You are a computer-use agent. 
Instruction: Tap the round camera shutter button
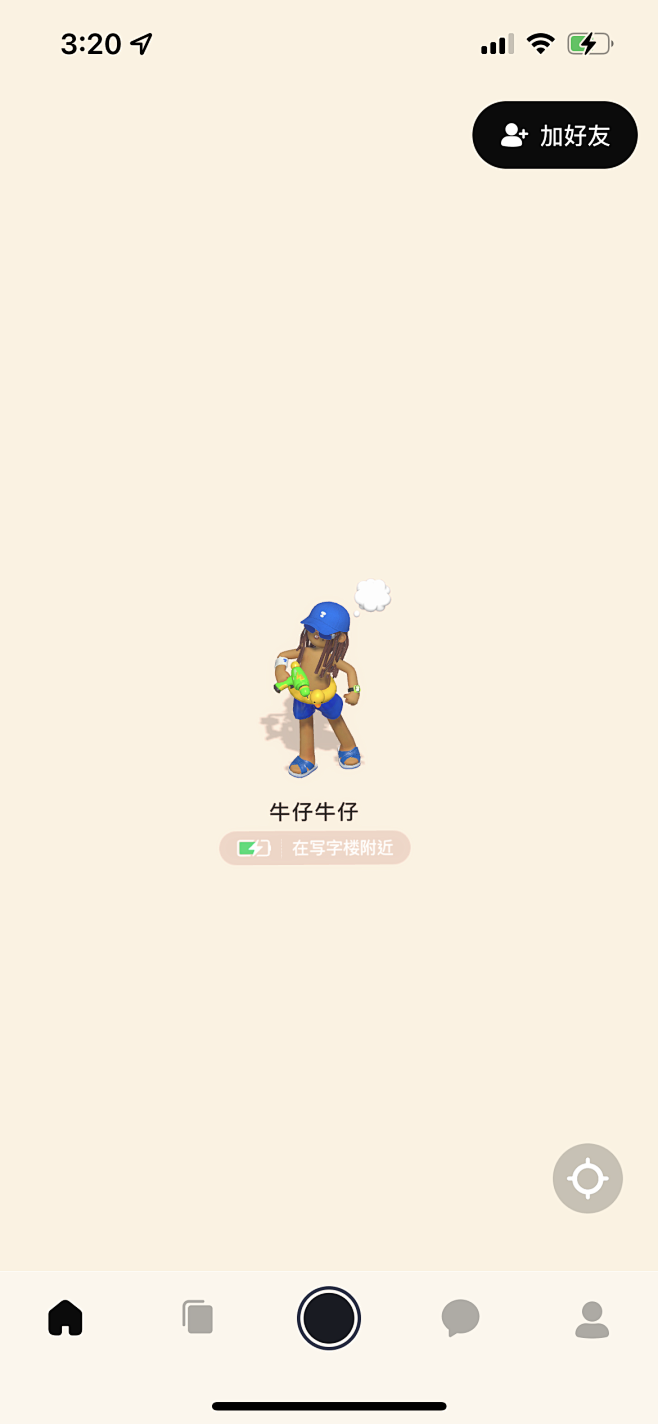(x=329, y=1318)
